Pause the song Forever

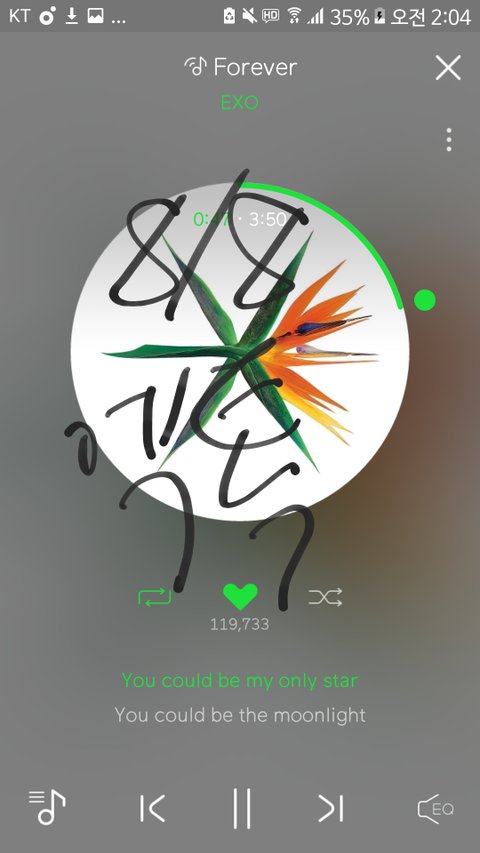[242, 808]
